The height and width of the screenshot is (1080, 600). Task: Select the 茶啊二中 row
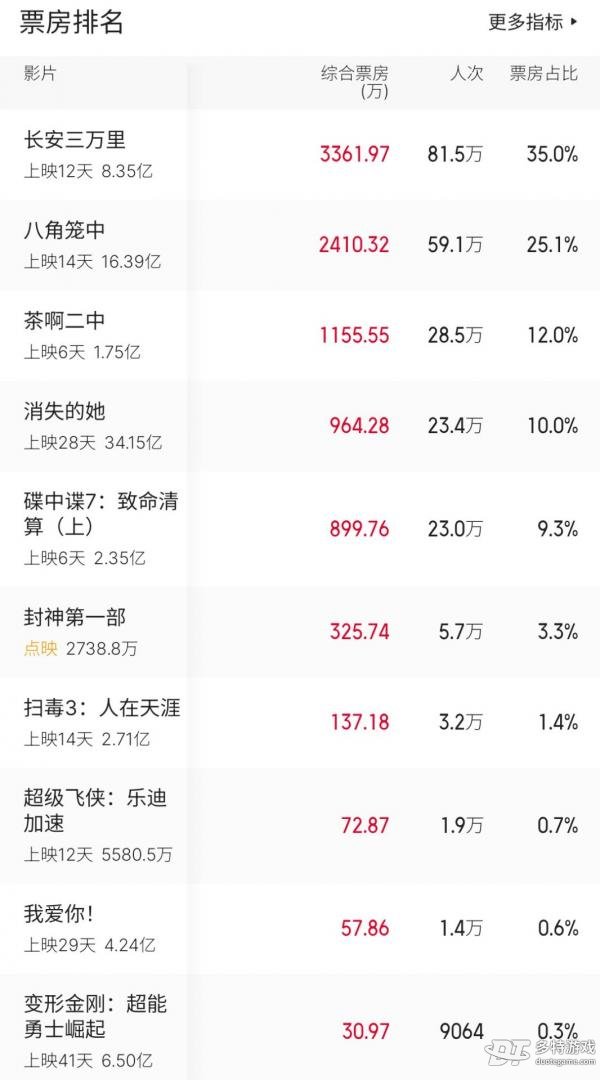click(300, 335)
